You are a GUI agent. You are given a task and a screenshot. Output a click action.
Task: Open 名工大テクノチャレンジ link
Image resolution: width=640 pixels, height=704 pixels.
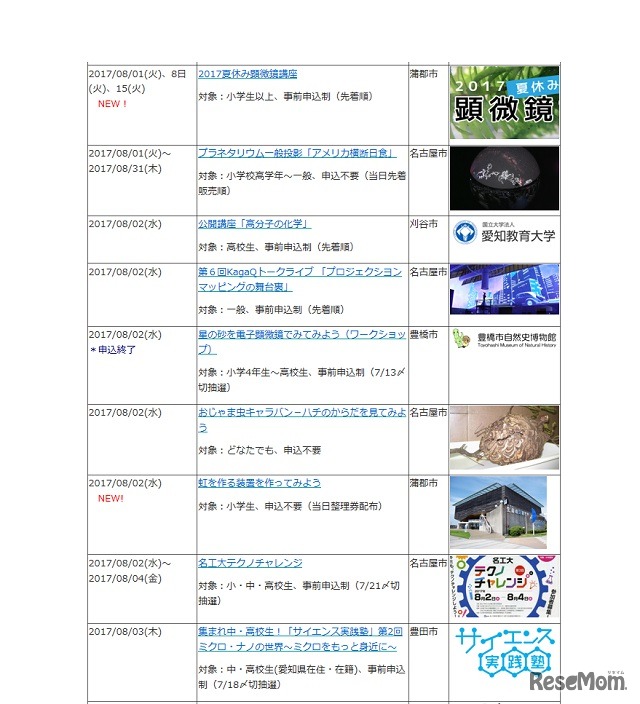click(250, 563)
